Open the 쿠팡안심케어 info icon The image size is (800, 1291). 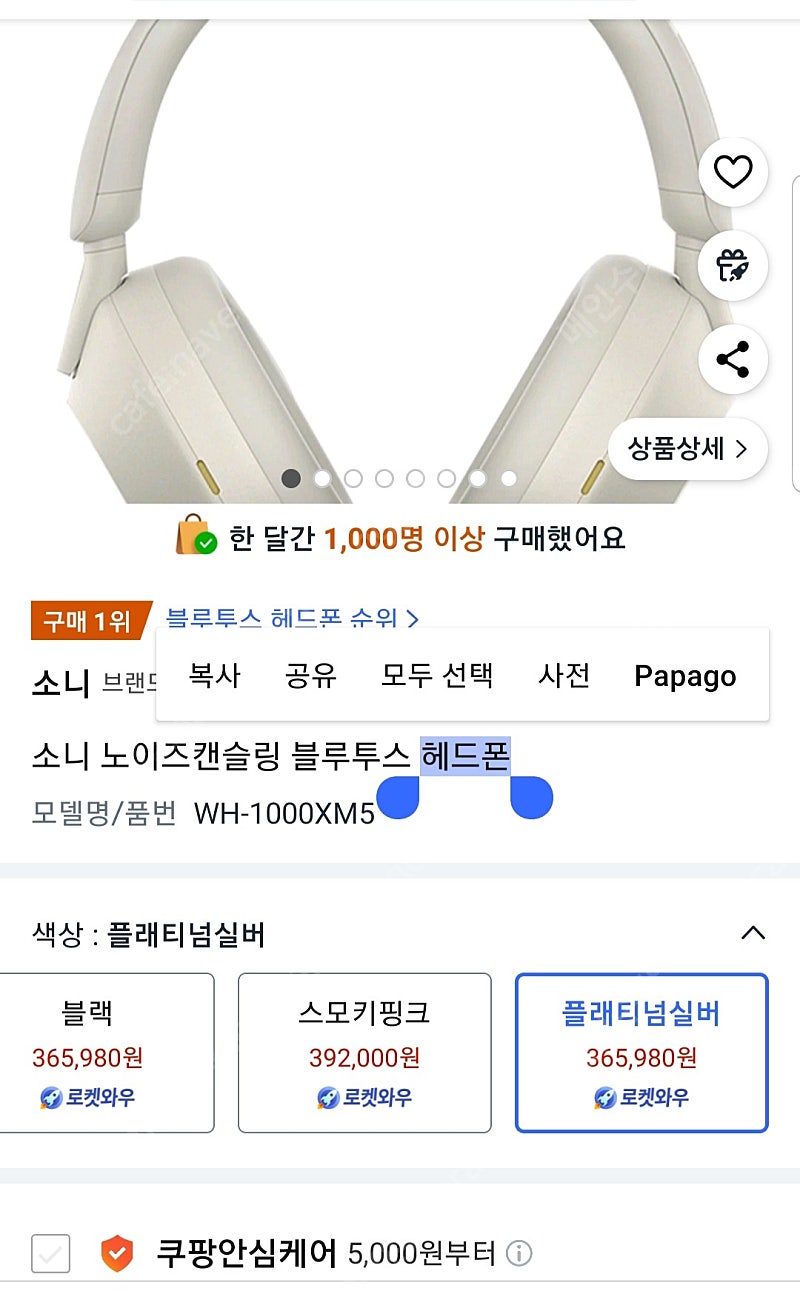[x=518, y=1253]
